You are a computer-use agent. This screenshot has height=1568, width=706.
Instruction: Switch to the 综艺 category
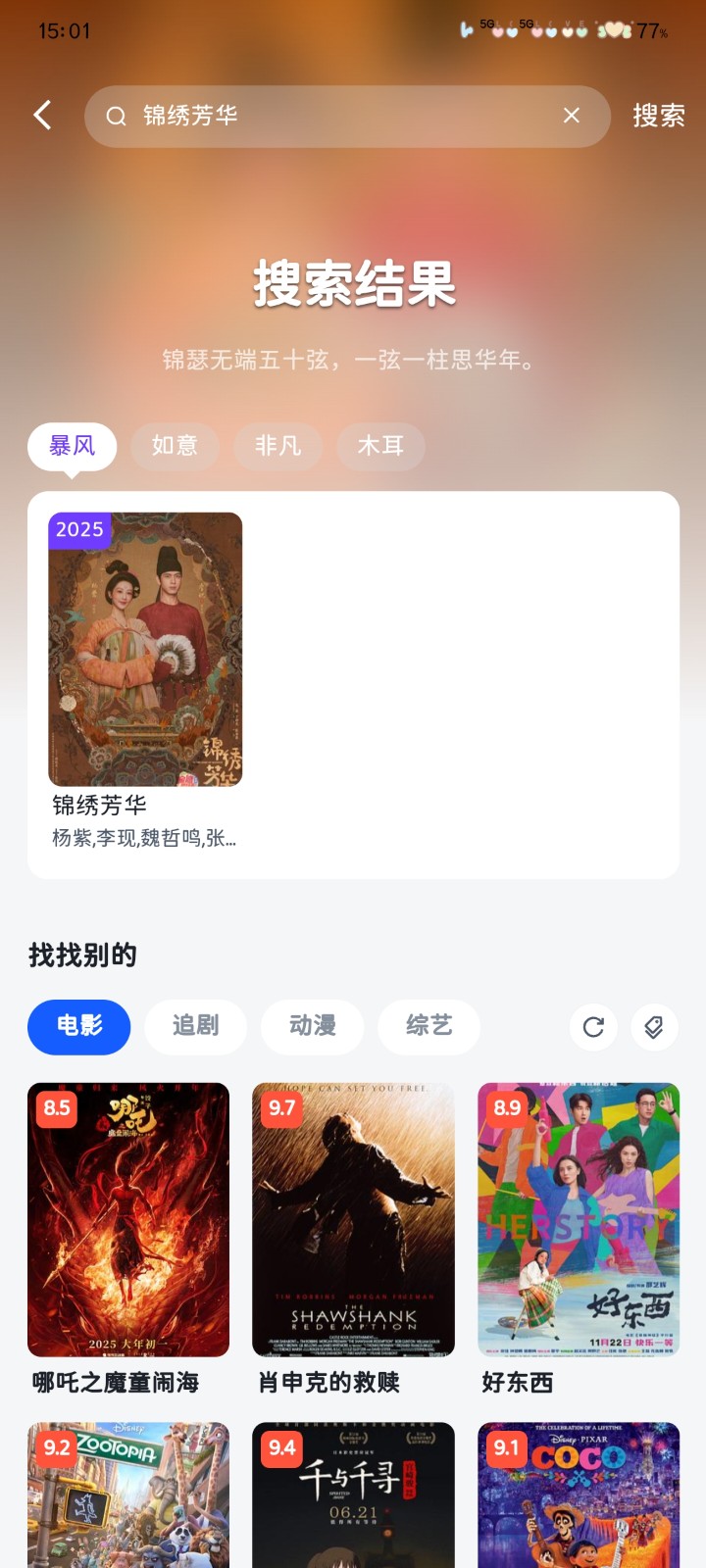[429, 1026]
